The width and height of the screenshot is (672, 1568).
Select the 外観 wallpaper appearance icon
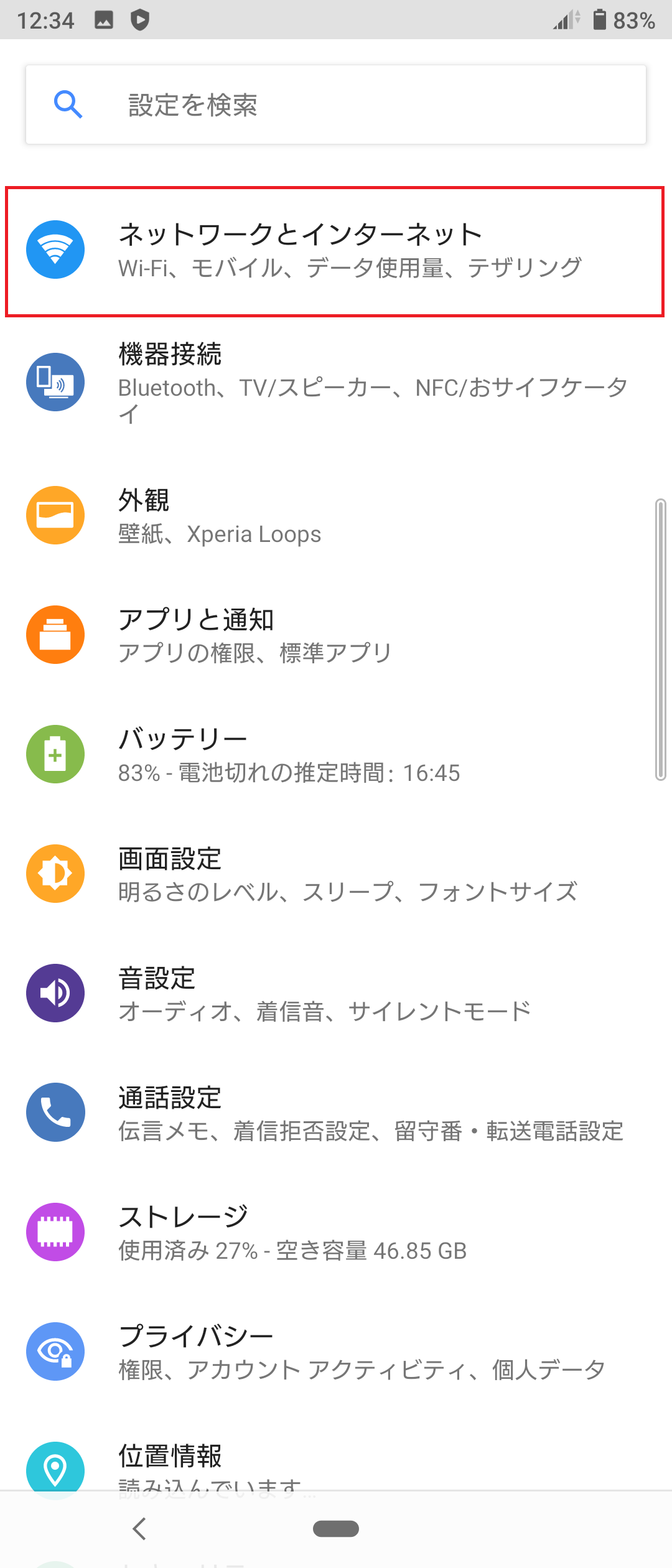55,516
